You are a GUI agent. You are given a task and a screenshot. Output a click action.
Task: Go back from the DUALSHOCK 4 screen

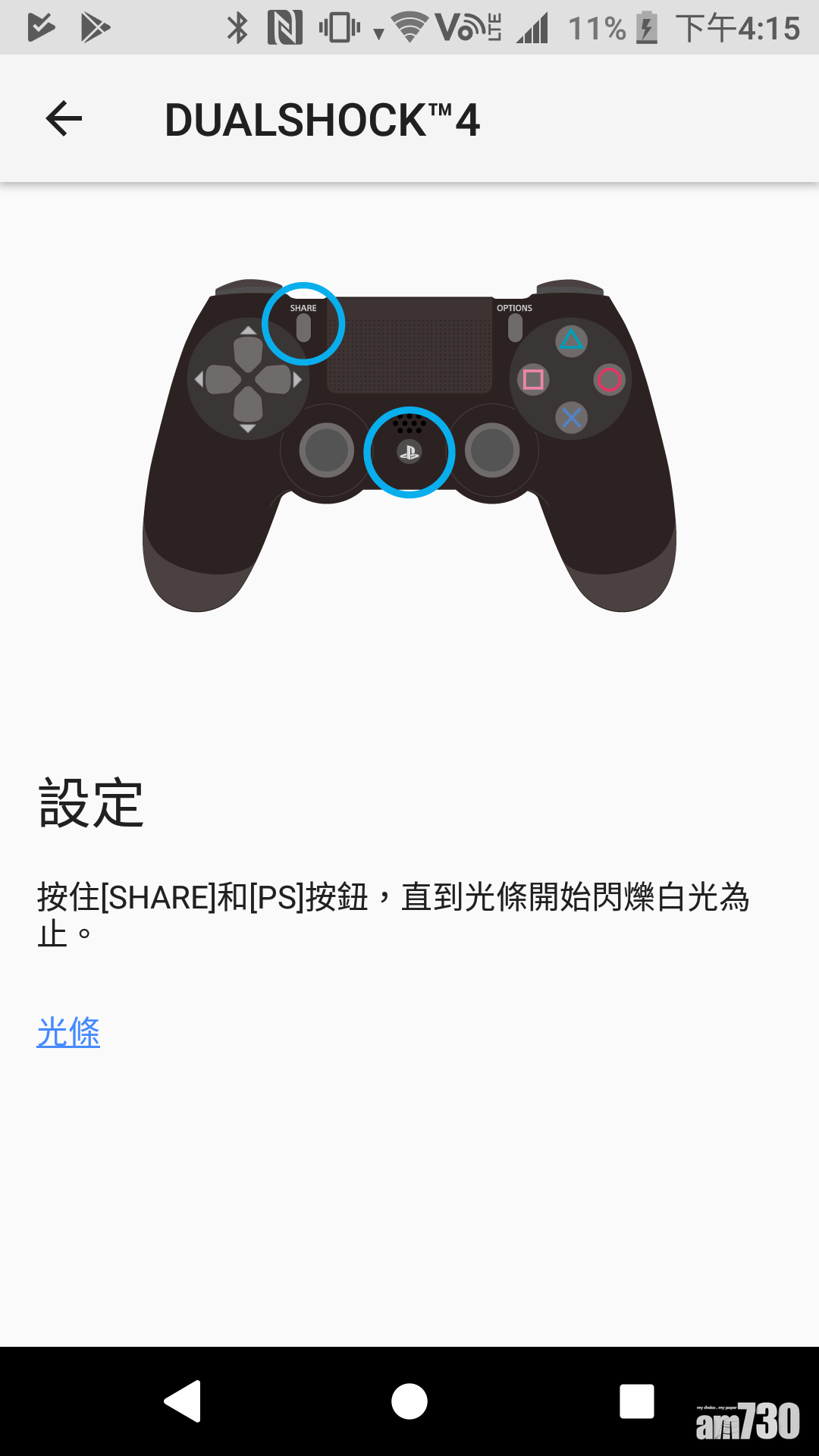pos(64,119)
